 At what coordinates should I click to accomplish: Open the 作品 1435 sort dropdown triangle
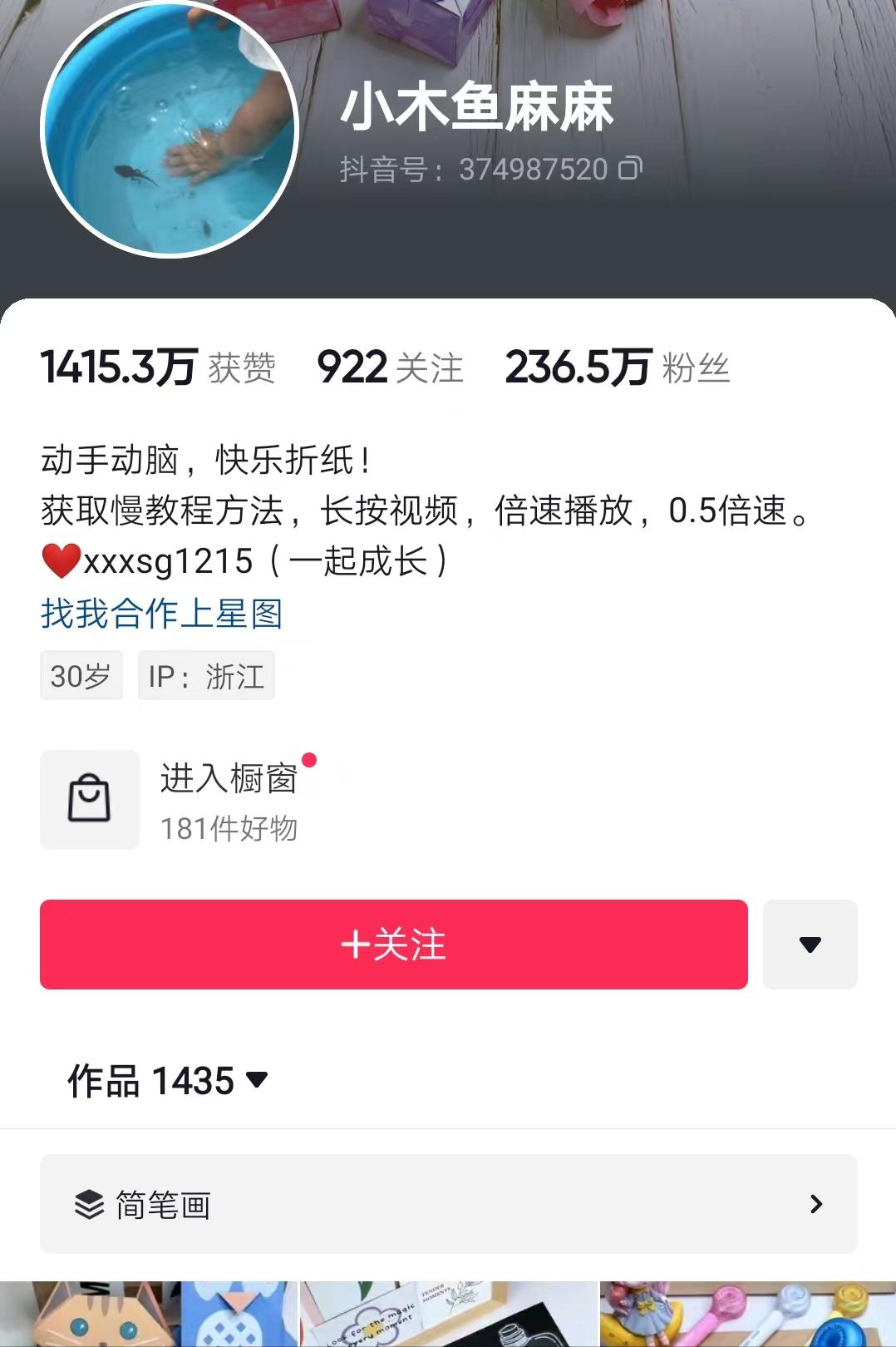(x=256, y=1082)
